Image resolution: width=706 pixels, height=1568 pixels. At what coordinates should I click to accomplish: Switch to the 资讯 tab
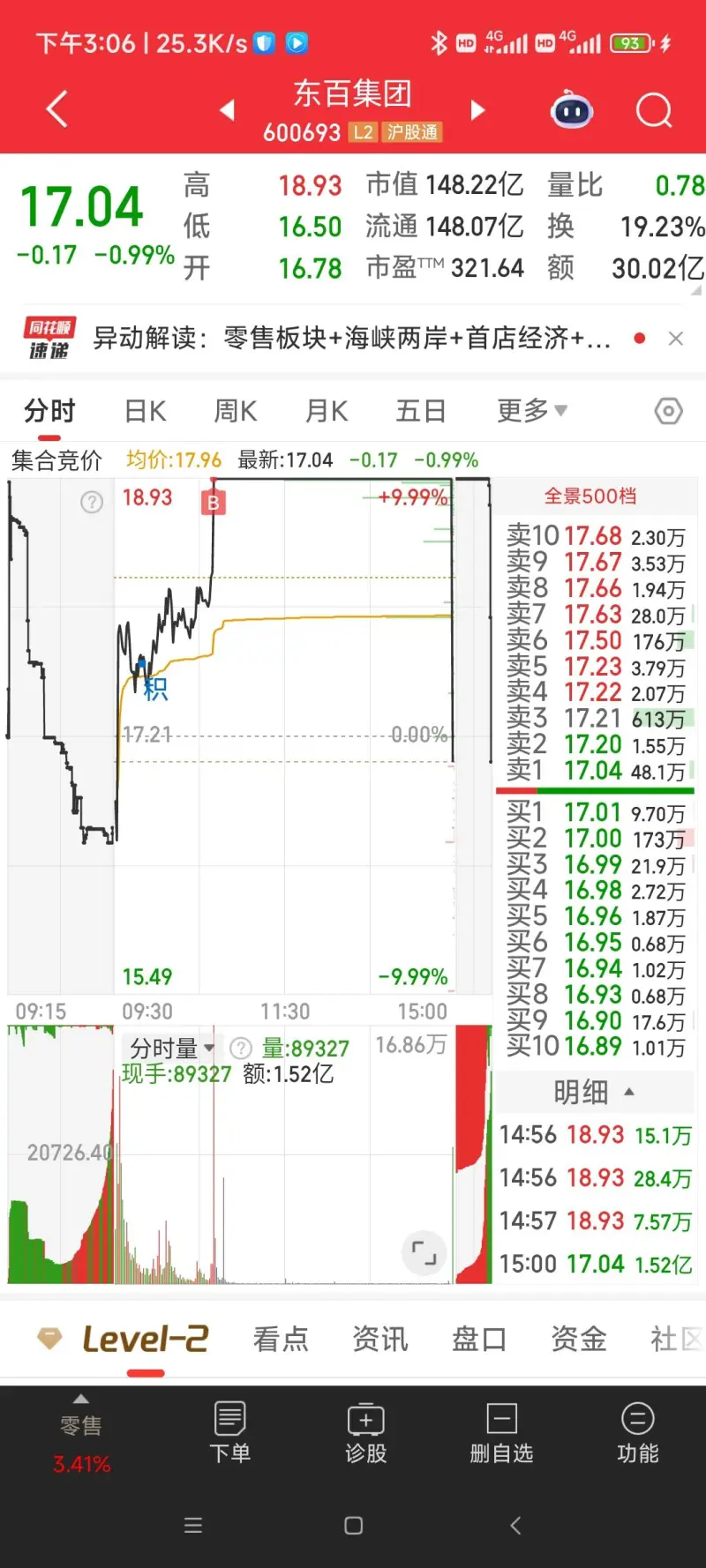point(380,1339)
